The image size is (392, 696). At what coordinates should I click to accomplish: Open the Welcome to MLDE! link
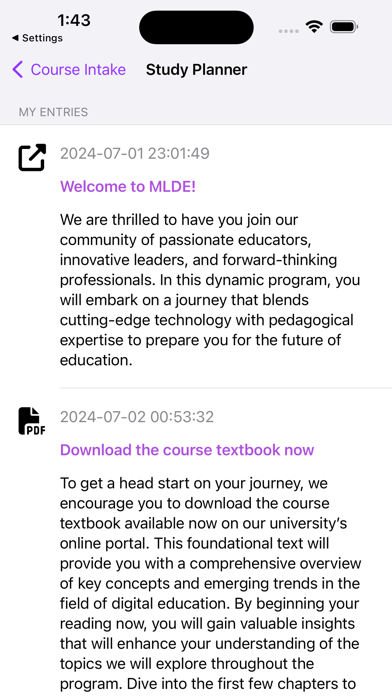[128, 186]
